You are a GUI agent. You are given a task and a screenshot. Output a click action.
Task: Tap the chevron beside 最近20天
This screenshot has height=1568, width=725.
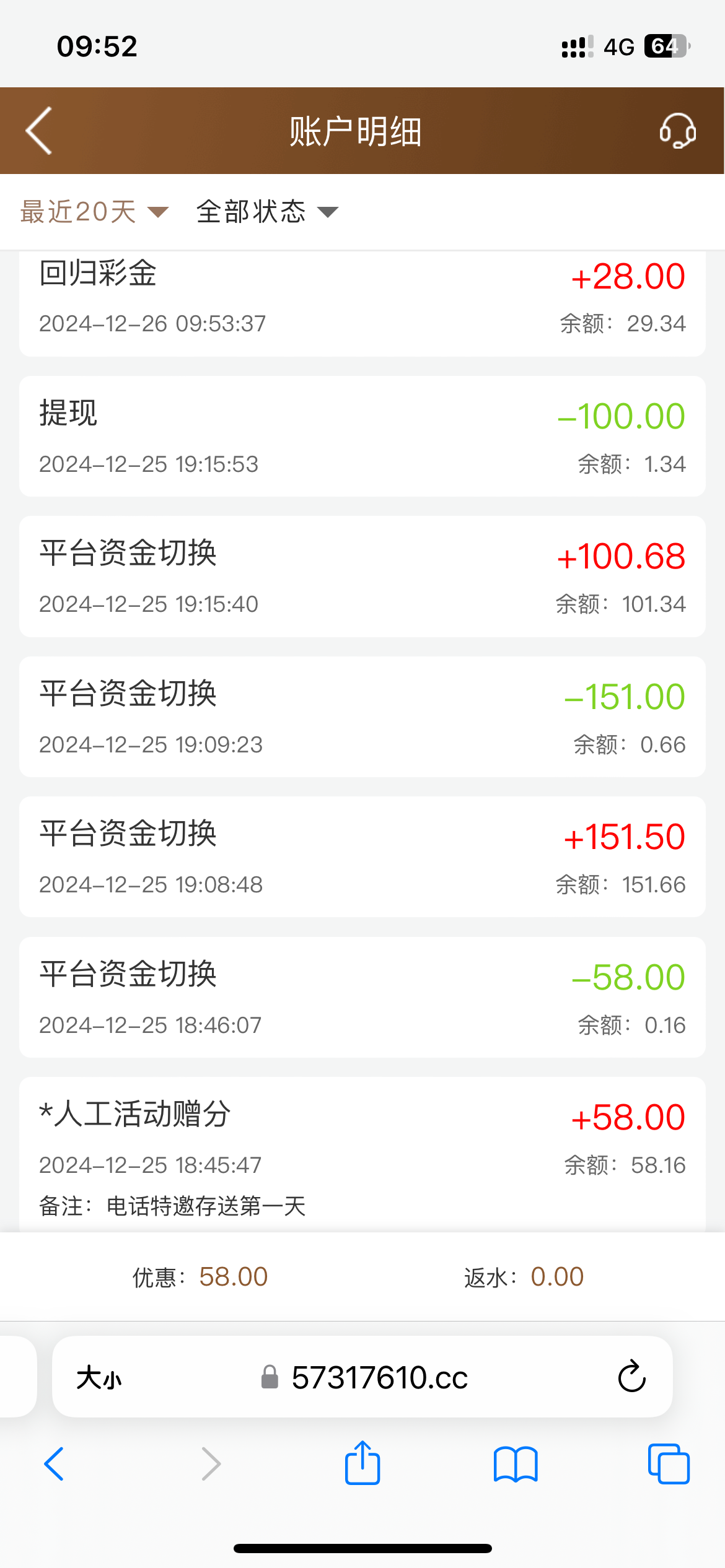[x=157, y=212]
